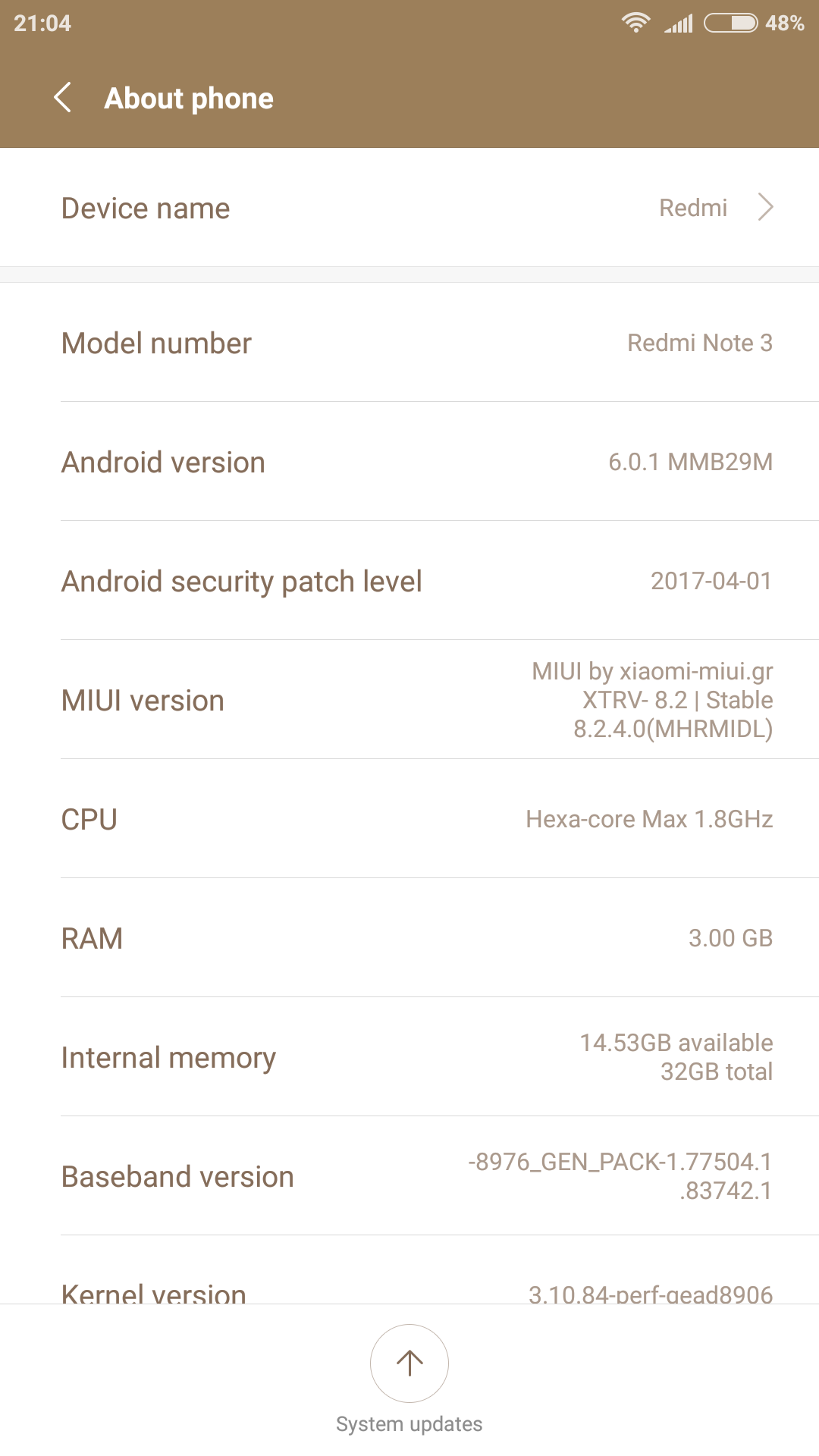The image size is (819, 1456).
Task: Open the Internal memory row
Action: [409, 1057]
